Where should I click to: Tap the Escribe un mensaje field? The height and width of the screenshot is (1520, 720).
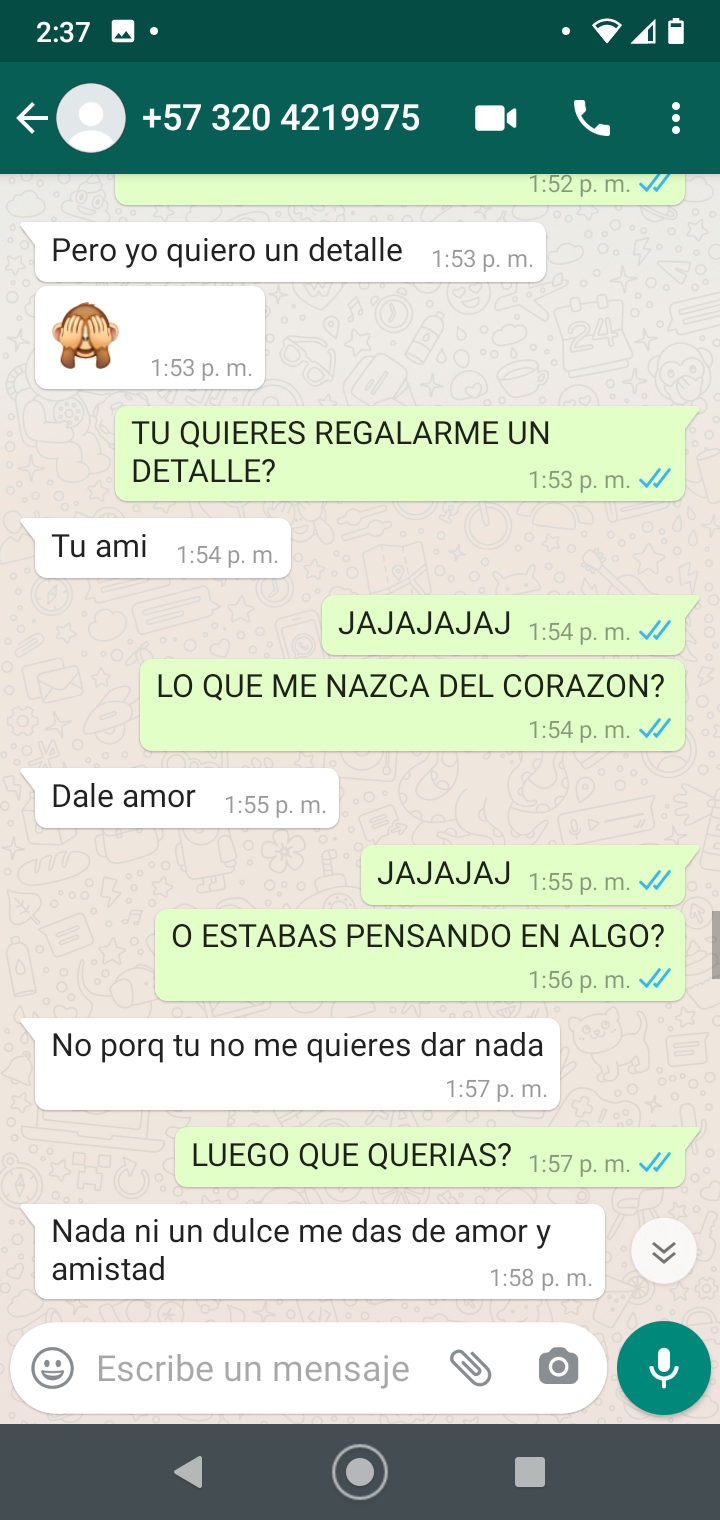[x=255, y=1368]
